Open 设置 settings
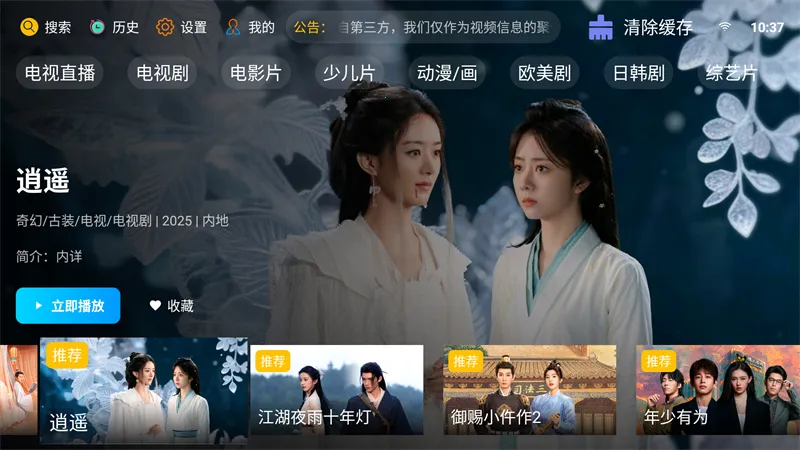800x450 pixels. (x=181, y=27)
